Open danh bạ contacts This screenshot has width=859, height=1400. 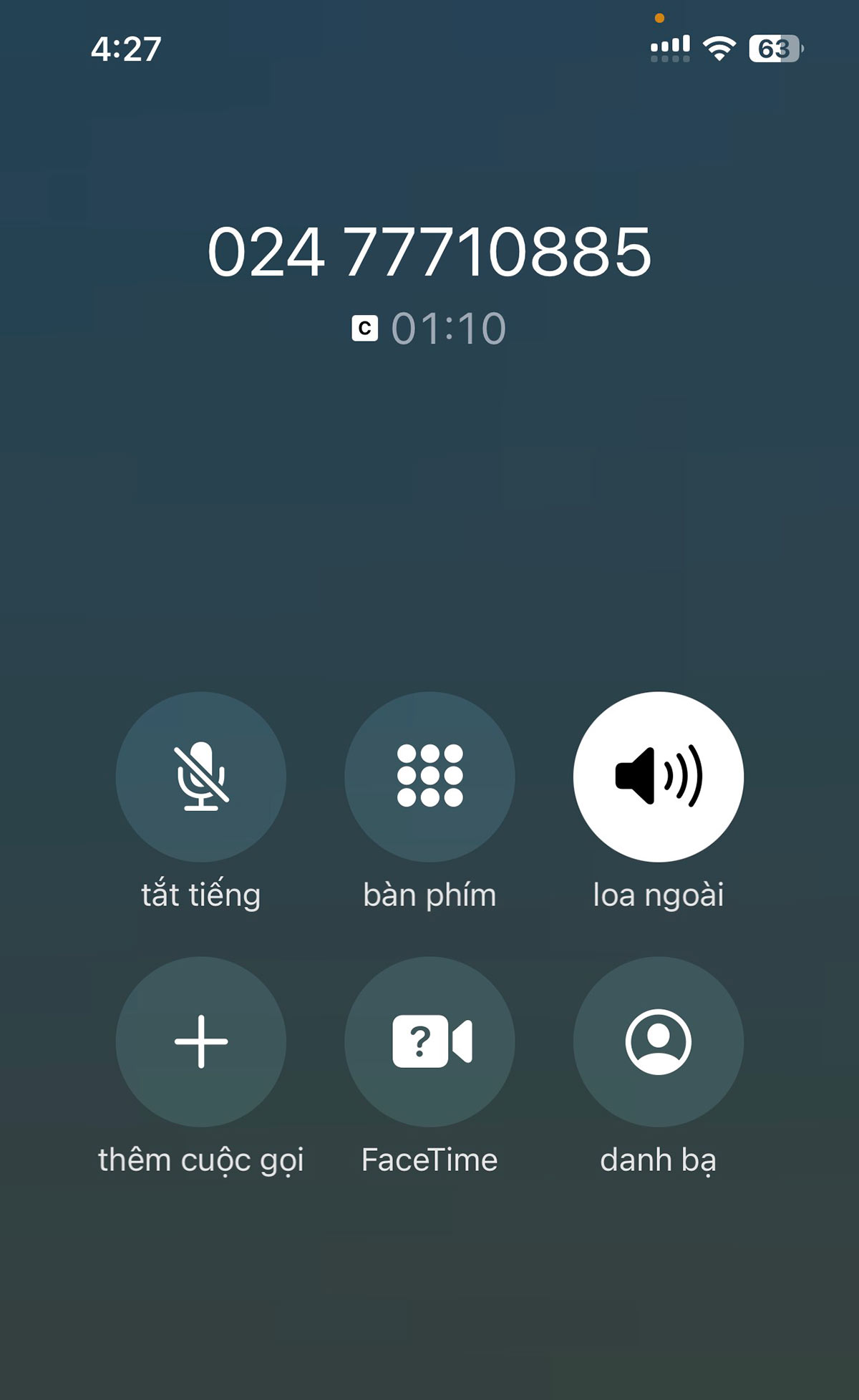pos(659,1041)
